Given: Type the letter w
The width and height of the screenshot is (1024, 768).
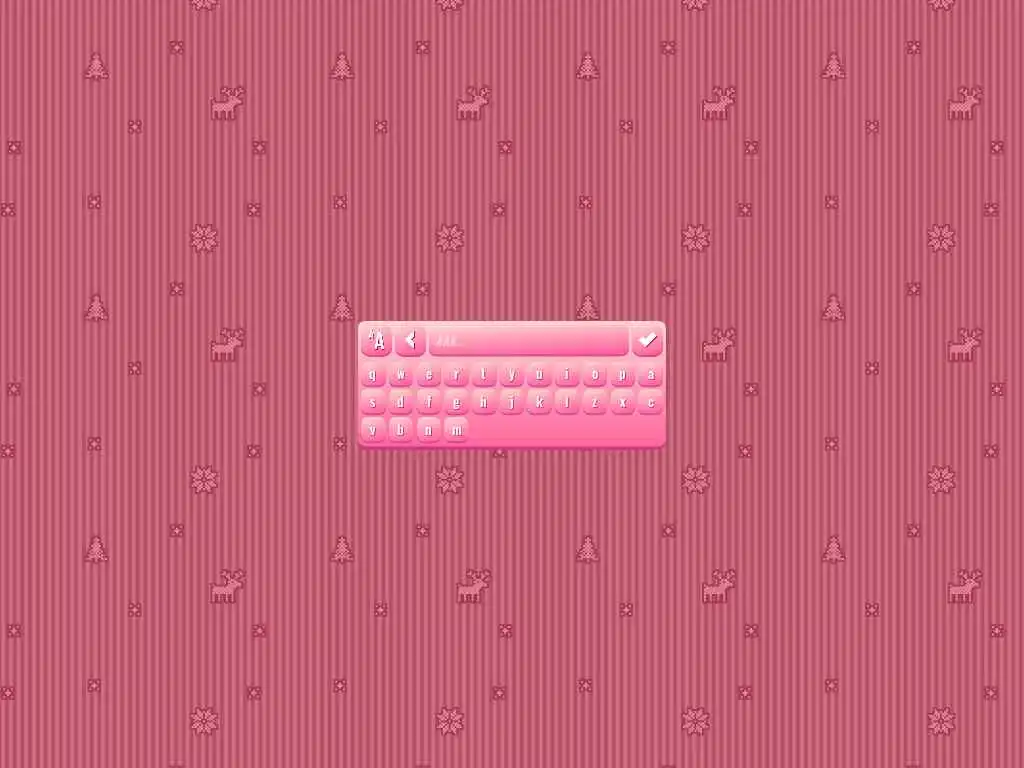Looking at the screenshot, I should pos(401,376).
